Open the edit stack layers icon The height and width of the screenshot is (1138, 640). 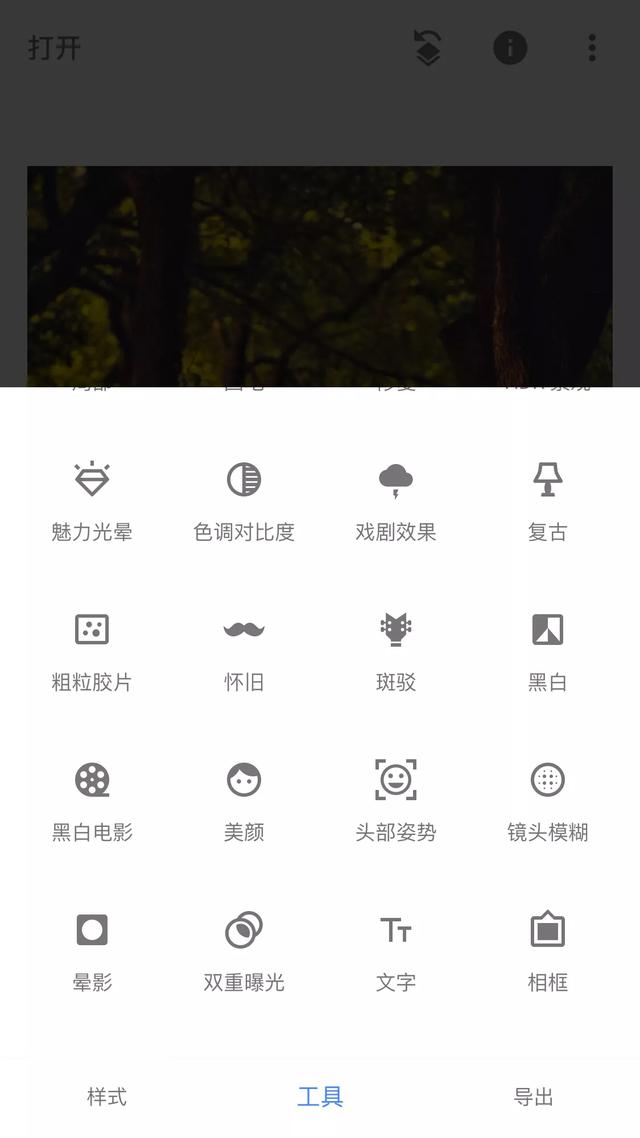[428, 48]
